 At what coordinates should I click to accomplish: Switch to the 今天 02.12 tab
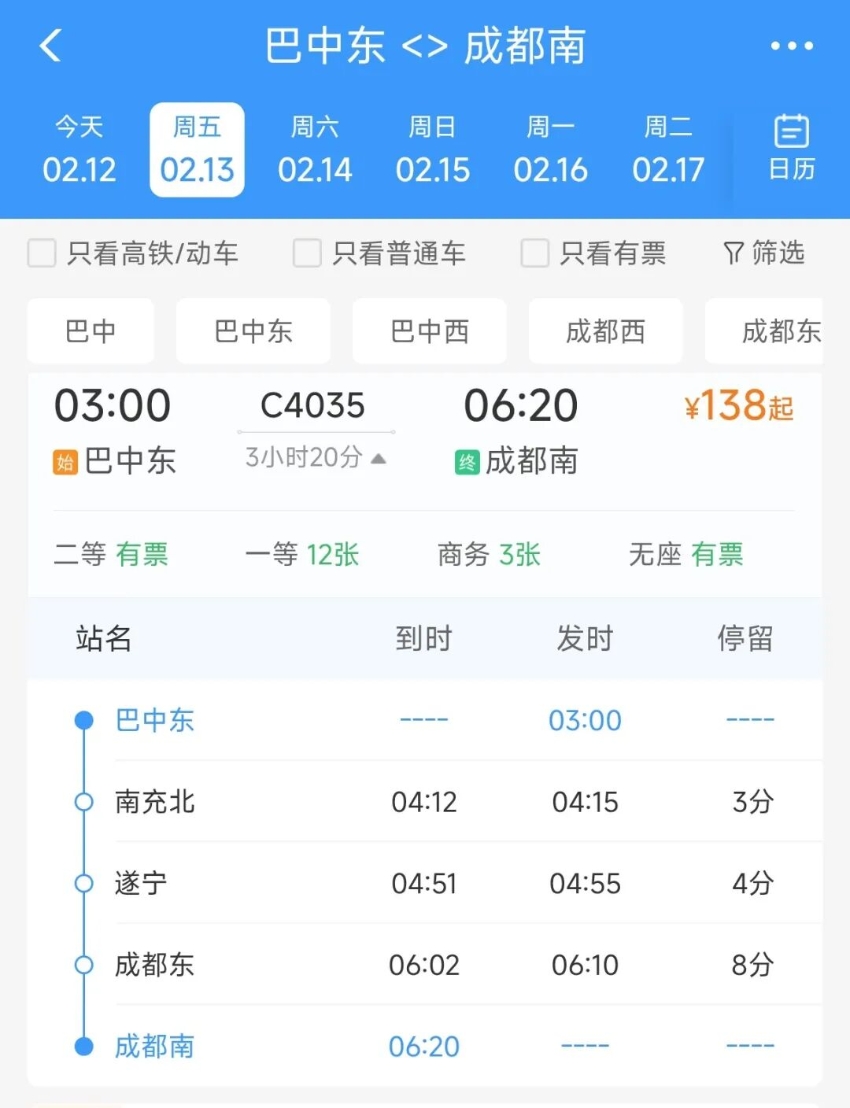click(x=78, y=148)
